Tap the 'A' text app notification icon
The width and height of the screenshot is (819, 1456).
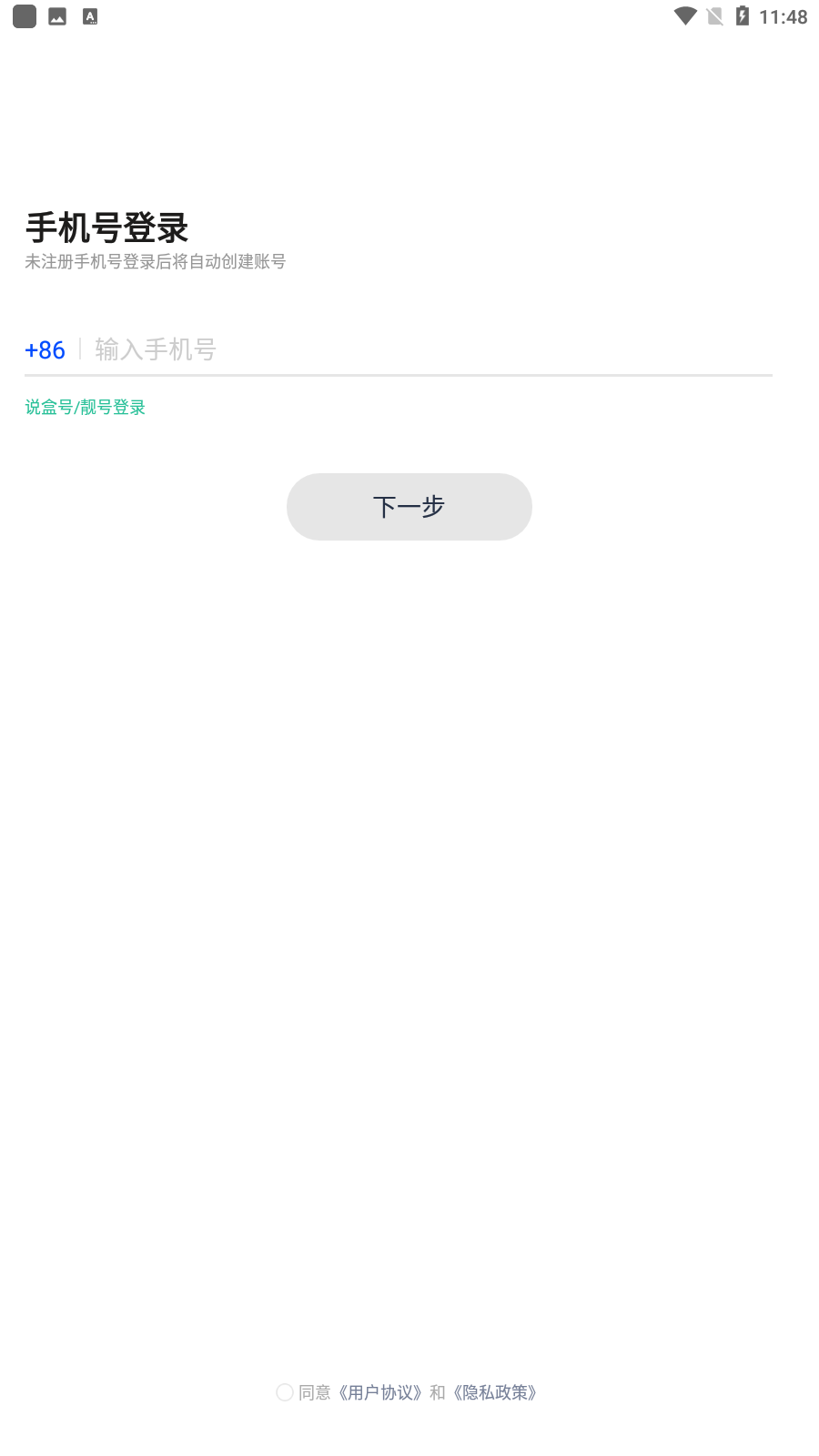89,15
